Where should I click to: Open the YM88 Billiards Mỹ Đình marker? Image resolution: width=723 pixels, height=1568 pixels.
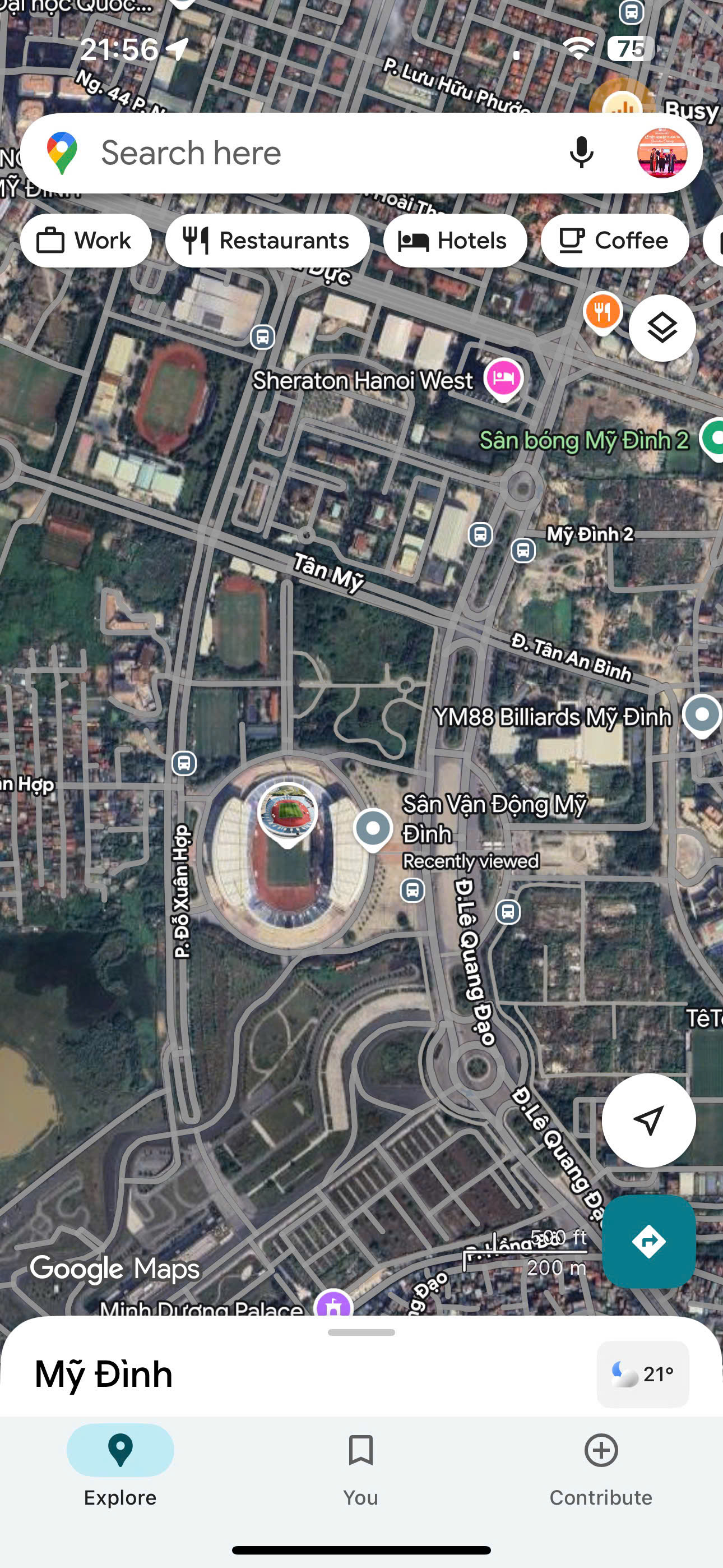tap(702, 715)
